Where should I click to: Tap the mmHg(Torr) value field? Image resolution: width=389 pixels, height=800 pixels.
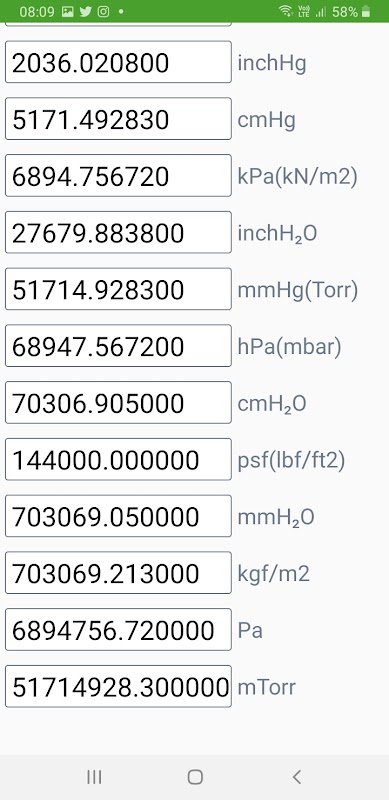coord(118,289)
